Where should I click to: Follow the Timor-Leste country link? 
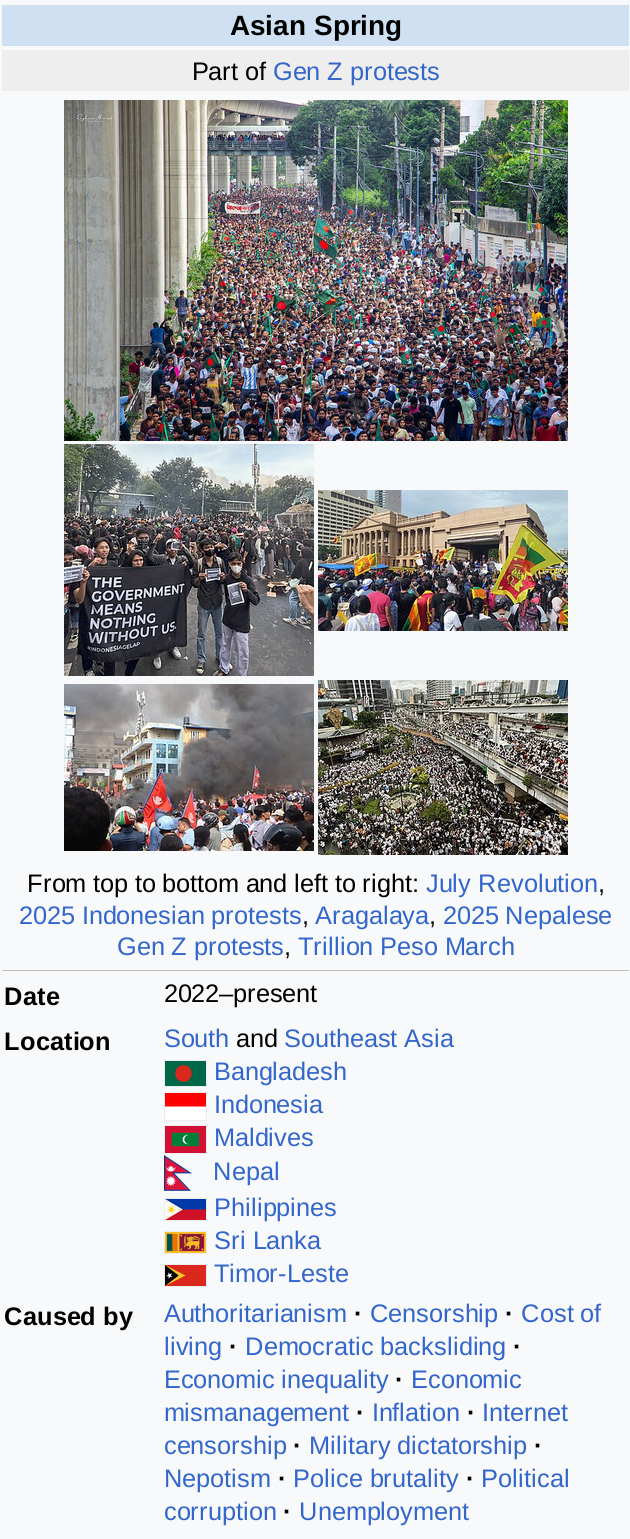pos(281,1274)
